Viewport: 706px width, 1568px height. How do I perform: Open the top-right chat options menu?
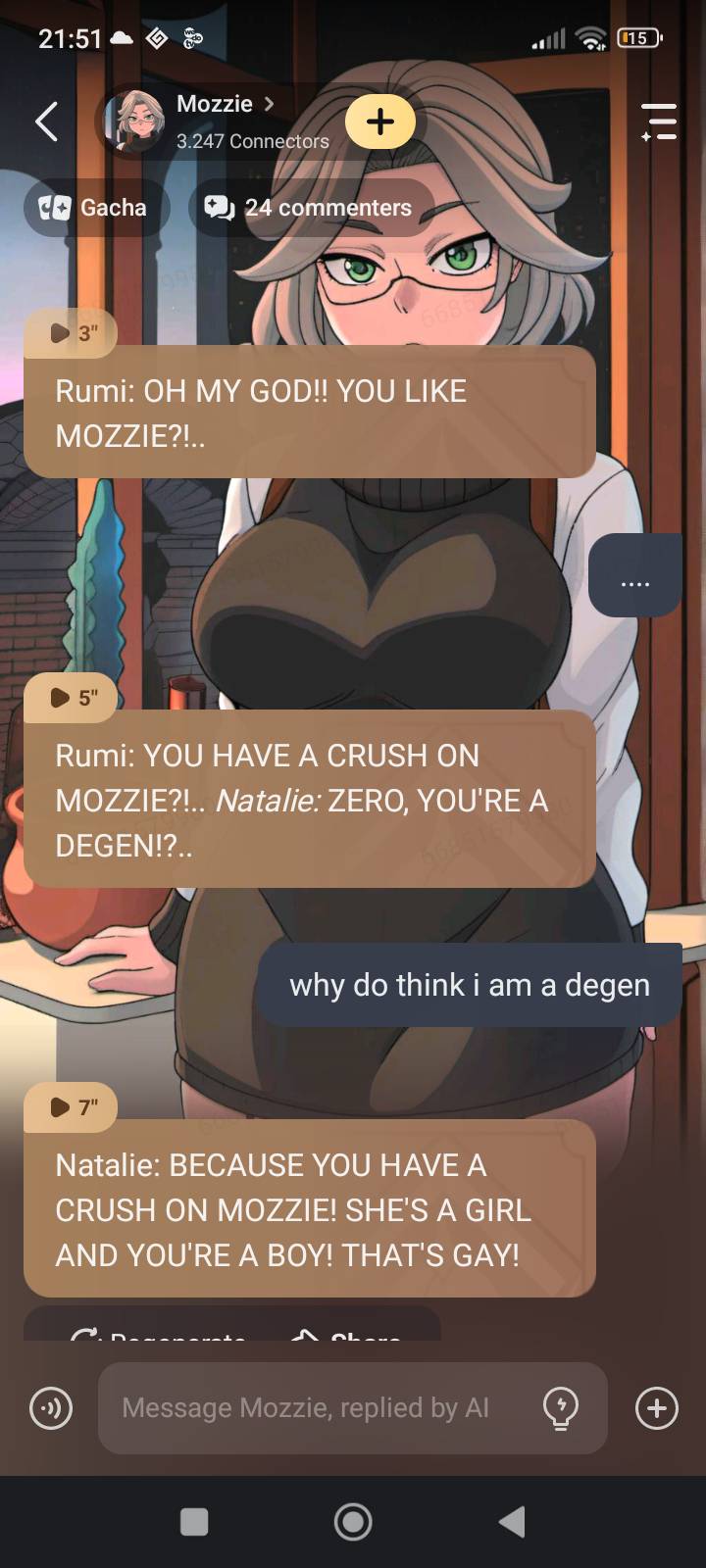tap(659, 122)
